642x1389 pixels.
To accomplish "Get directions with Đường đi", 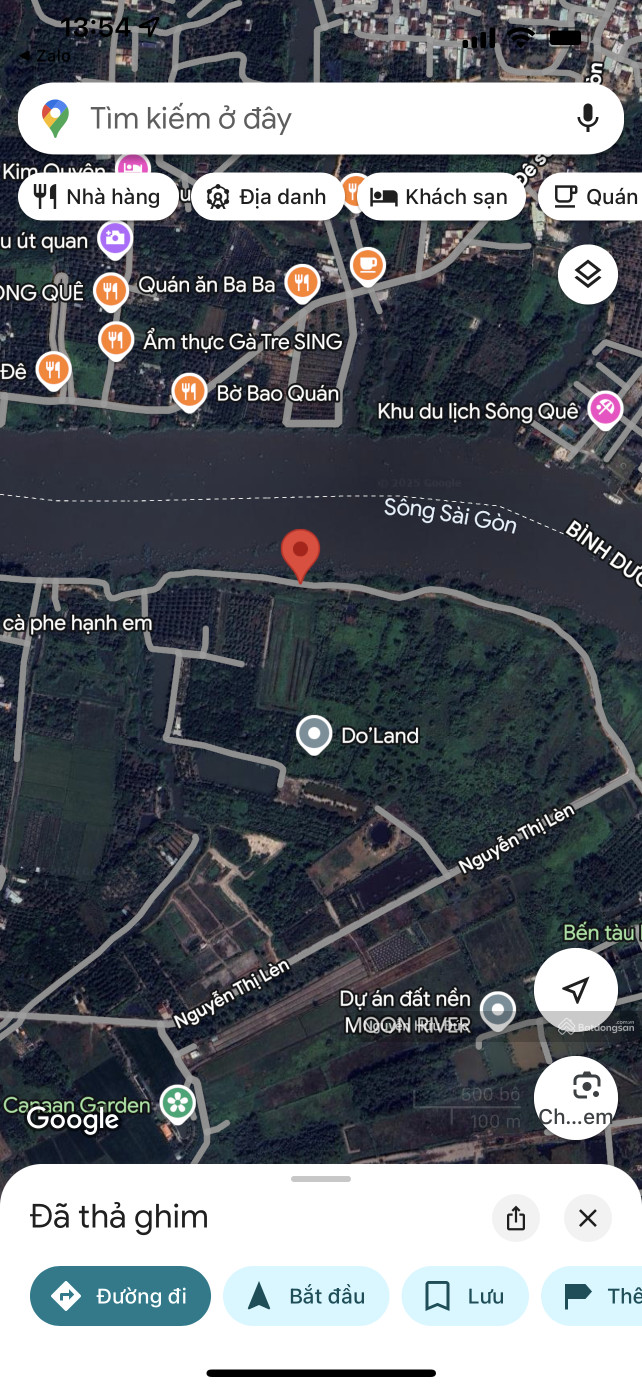I will 121,1296.
